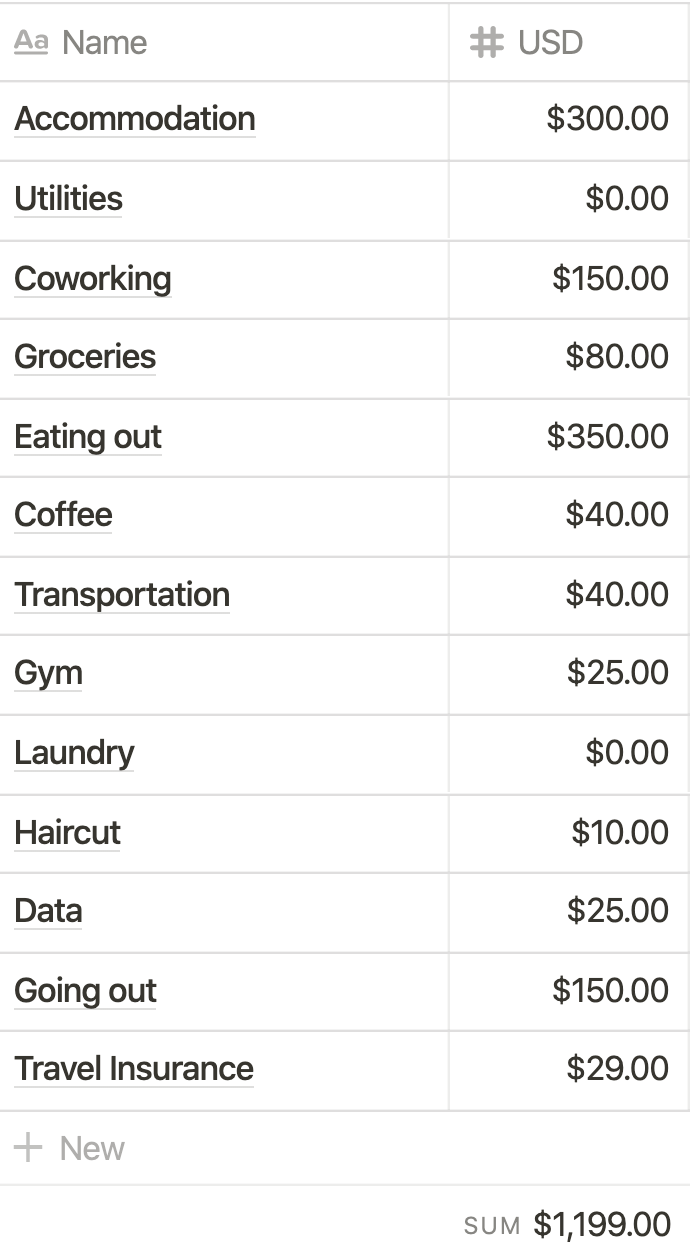Open the Accommodation page
Screen dimensions: 690x1260
[x=135, y=119]
